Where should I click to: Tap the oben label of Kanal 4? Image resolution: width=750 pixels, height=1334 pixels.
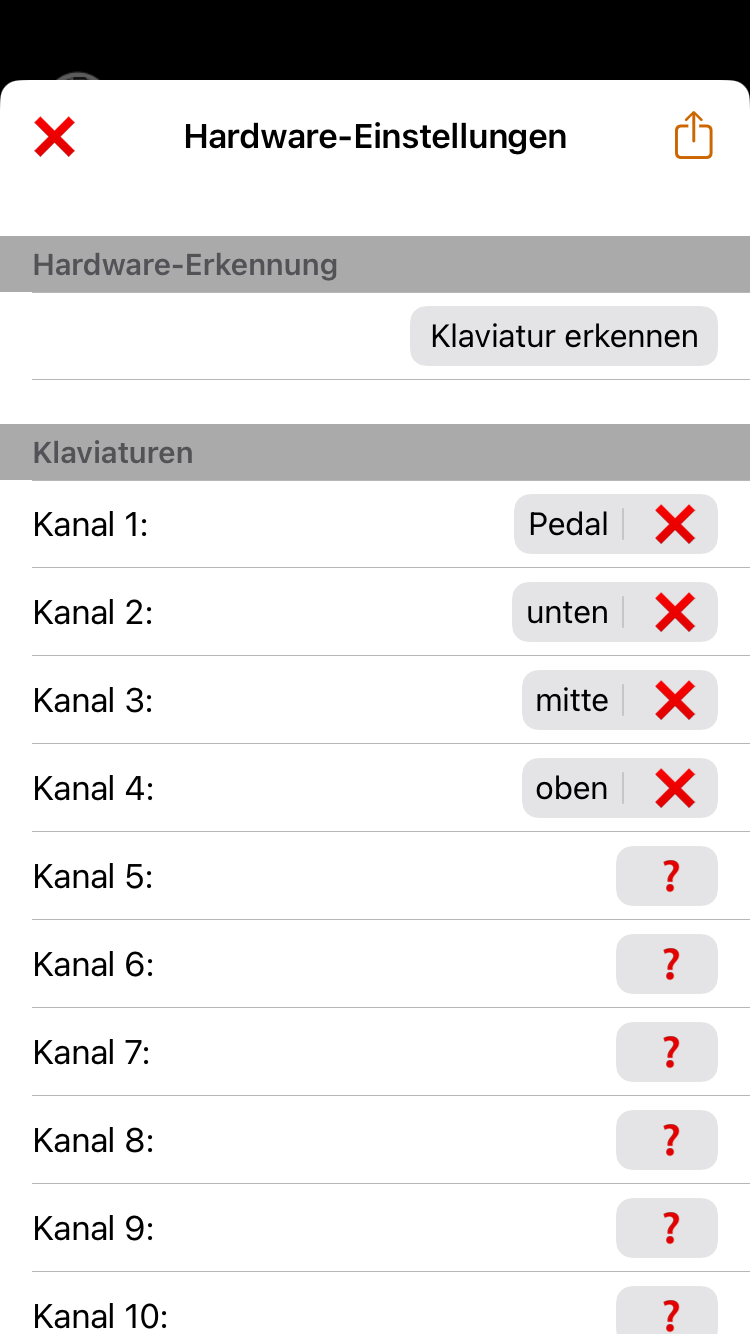tap(572, 788)
